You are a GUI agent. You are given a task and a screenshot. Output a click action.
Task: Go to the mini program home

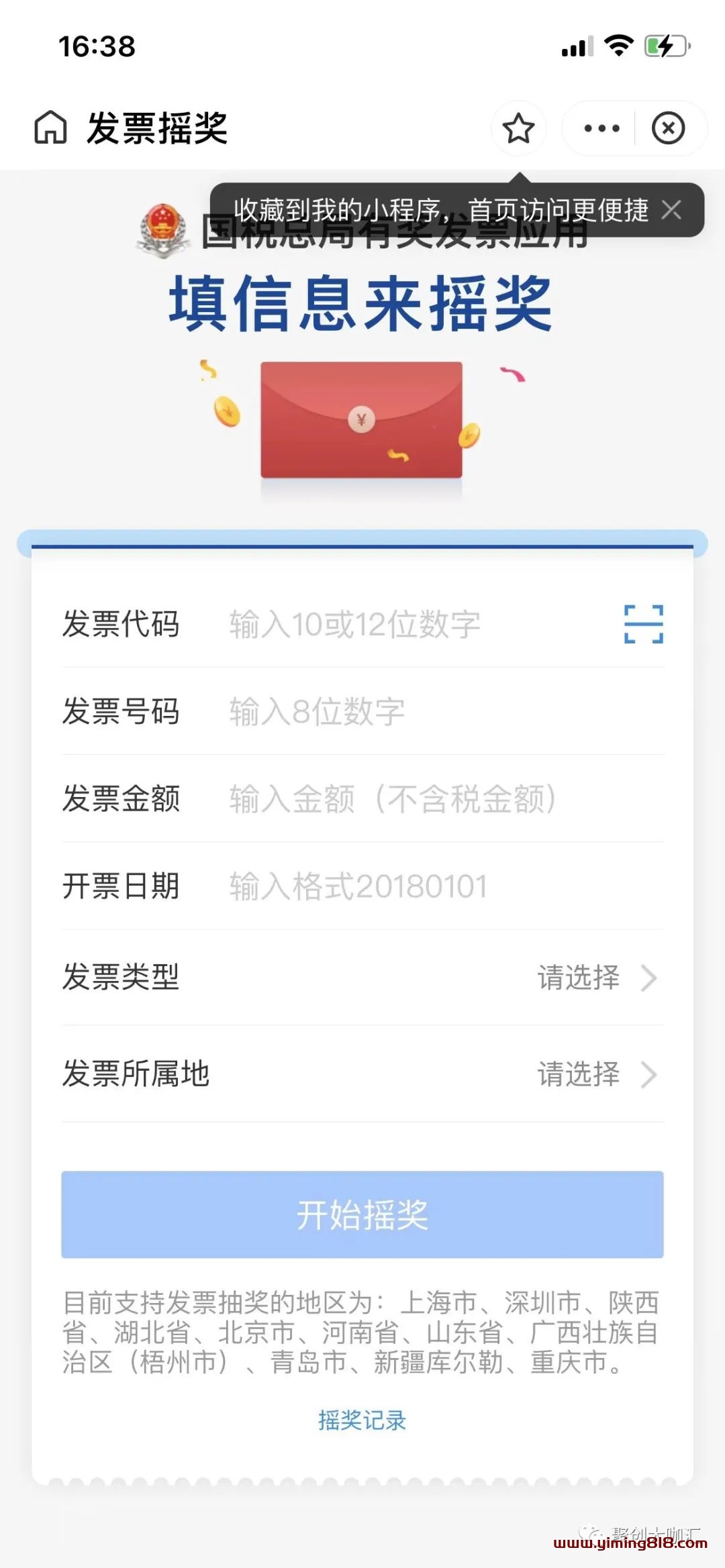(x=51, y=127)
